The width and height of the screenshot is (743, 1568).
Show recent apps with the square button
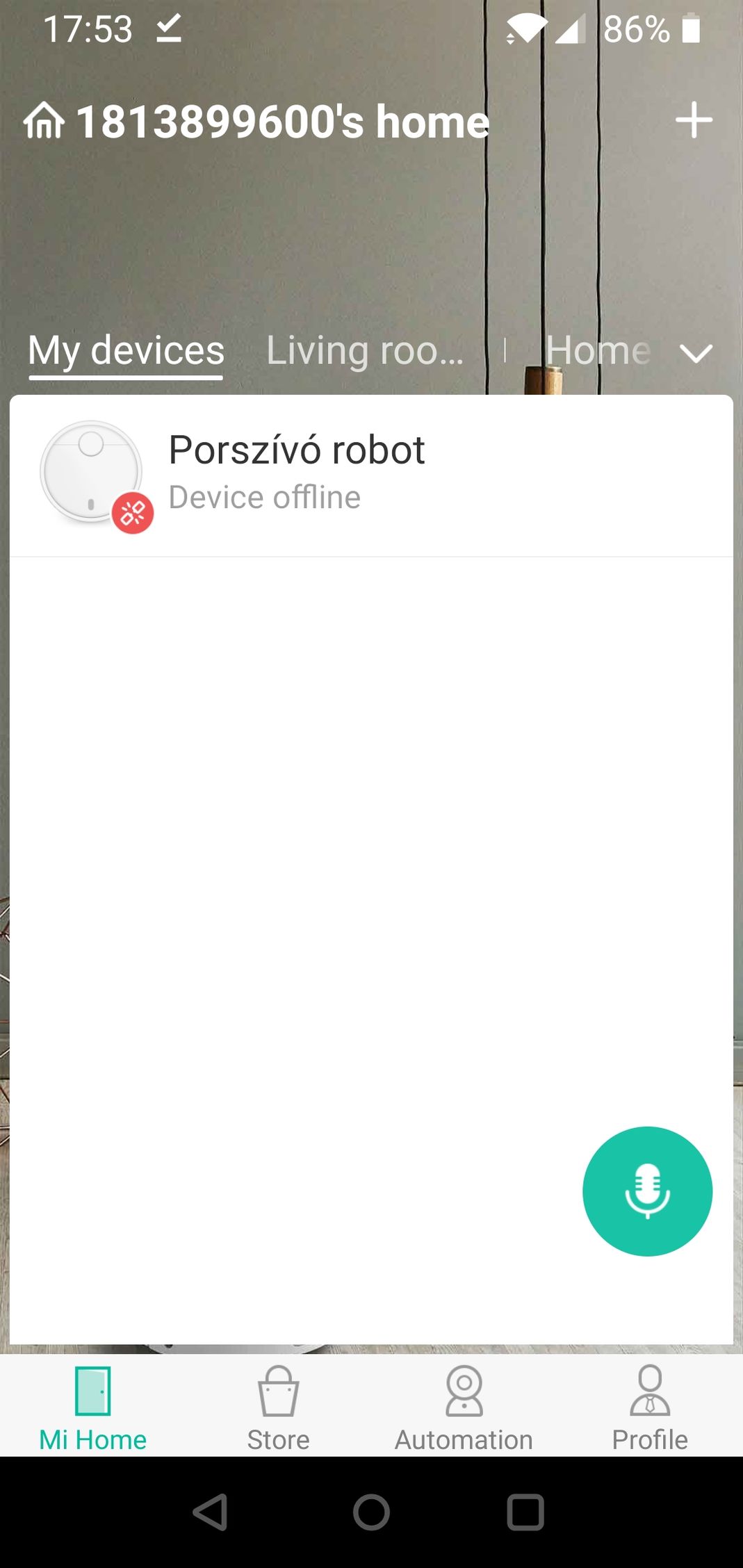pyautogui.click(x=525, y=1512)
